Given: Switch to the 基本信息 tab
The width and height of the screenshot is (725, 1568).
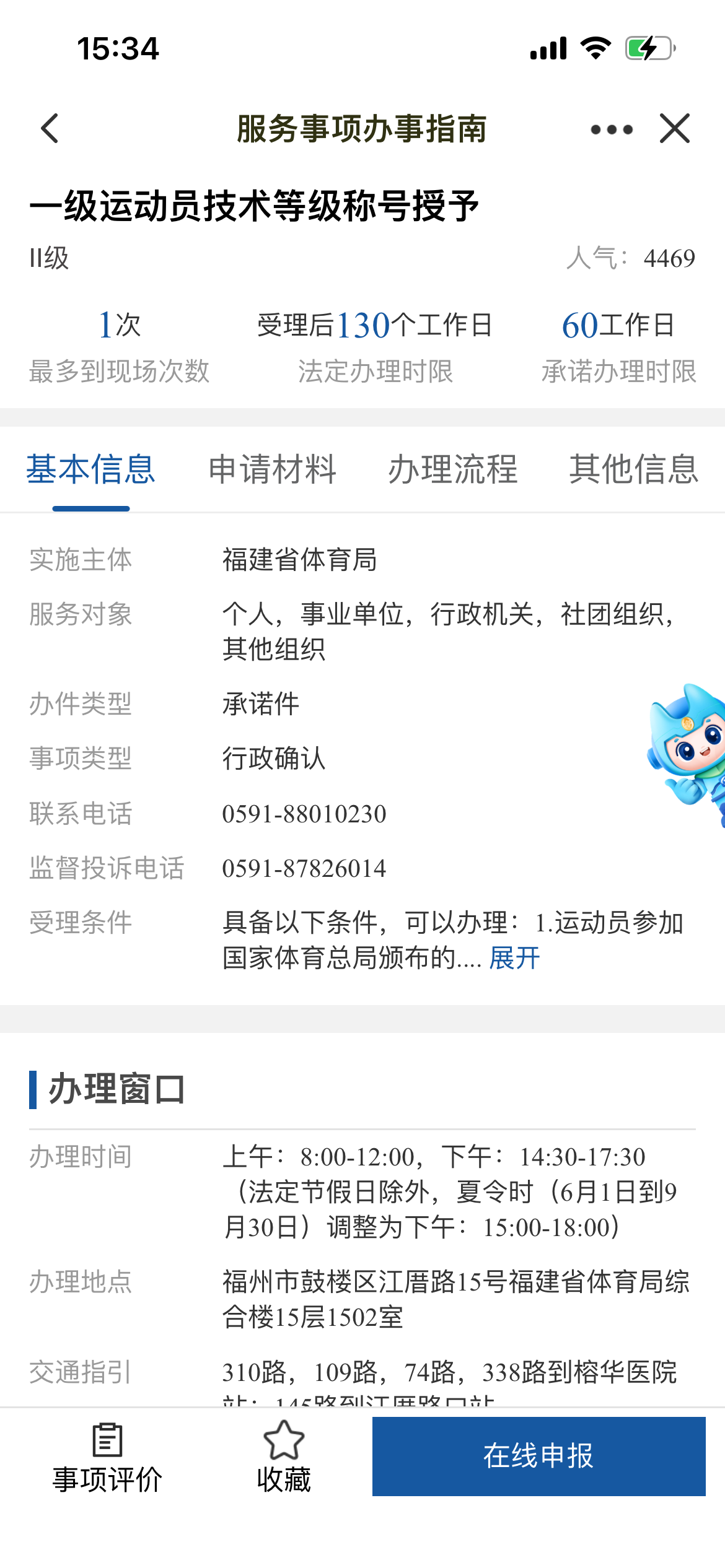Looking at the screenshot, I should [90, 469].
